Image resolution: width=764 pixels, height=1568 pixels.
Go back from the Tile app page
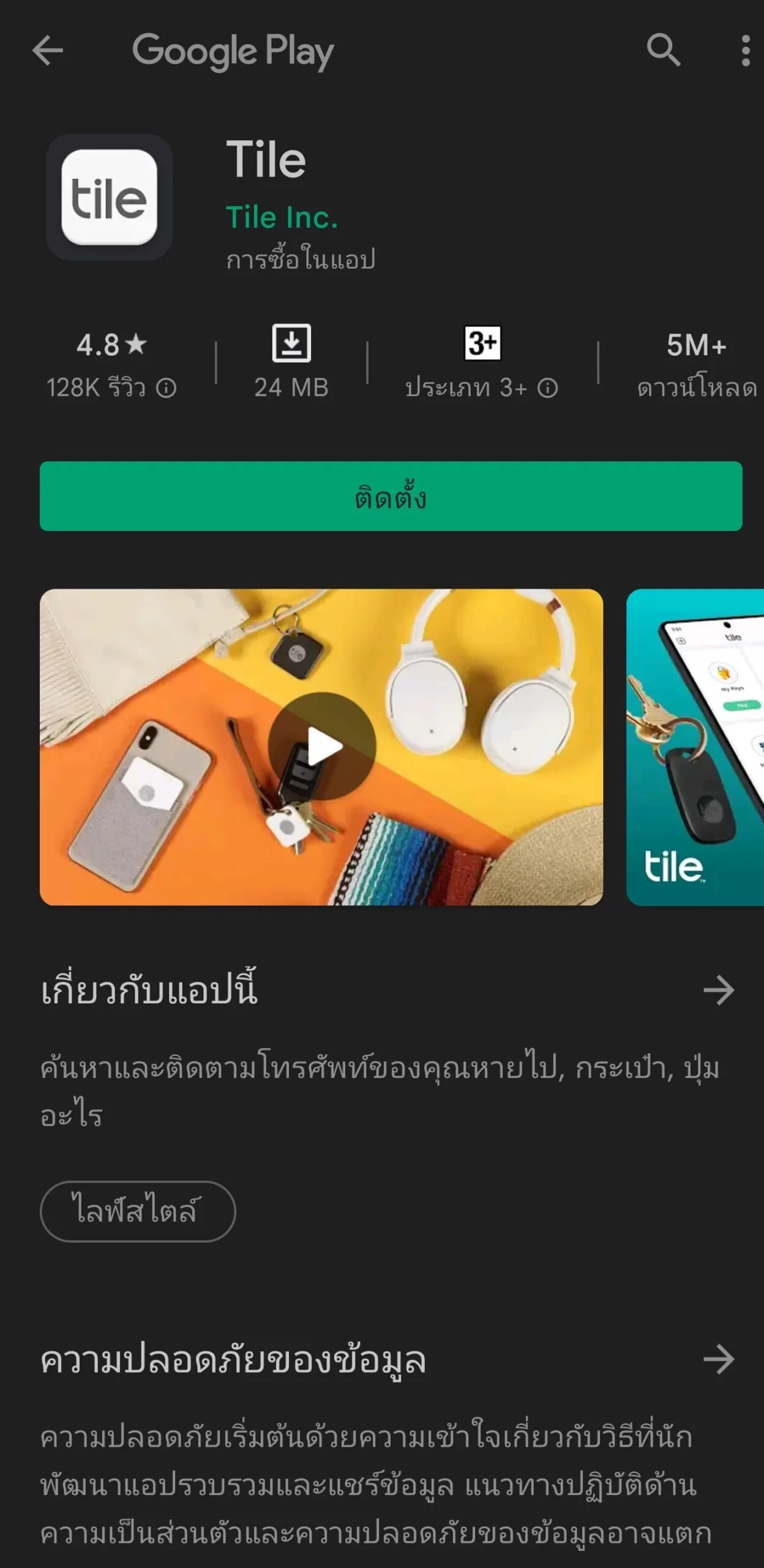tap(48, 50)
